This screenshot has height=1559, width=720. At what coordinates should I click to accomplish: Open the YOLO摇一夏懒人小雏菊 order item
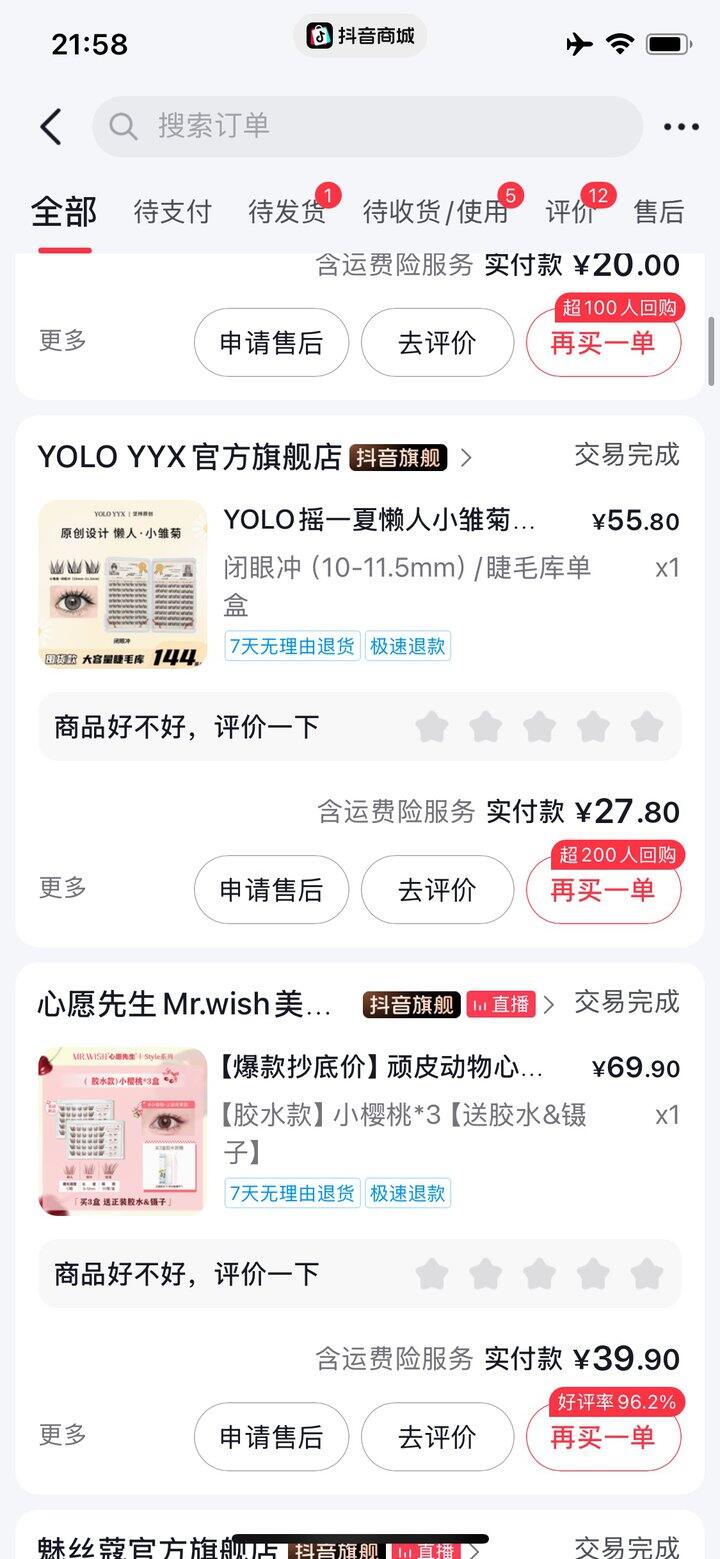(x=379, y=520)
